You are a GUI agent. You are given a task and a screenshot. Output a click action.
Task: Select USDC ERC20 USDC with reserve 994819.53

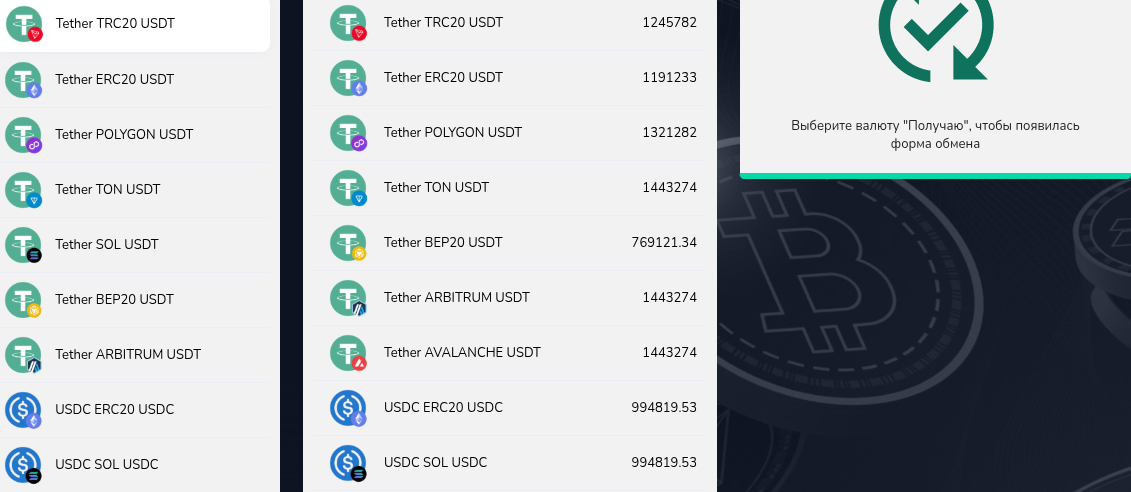click(x=510, y=407)
